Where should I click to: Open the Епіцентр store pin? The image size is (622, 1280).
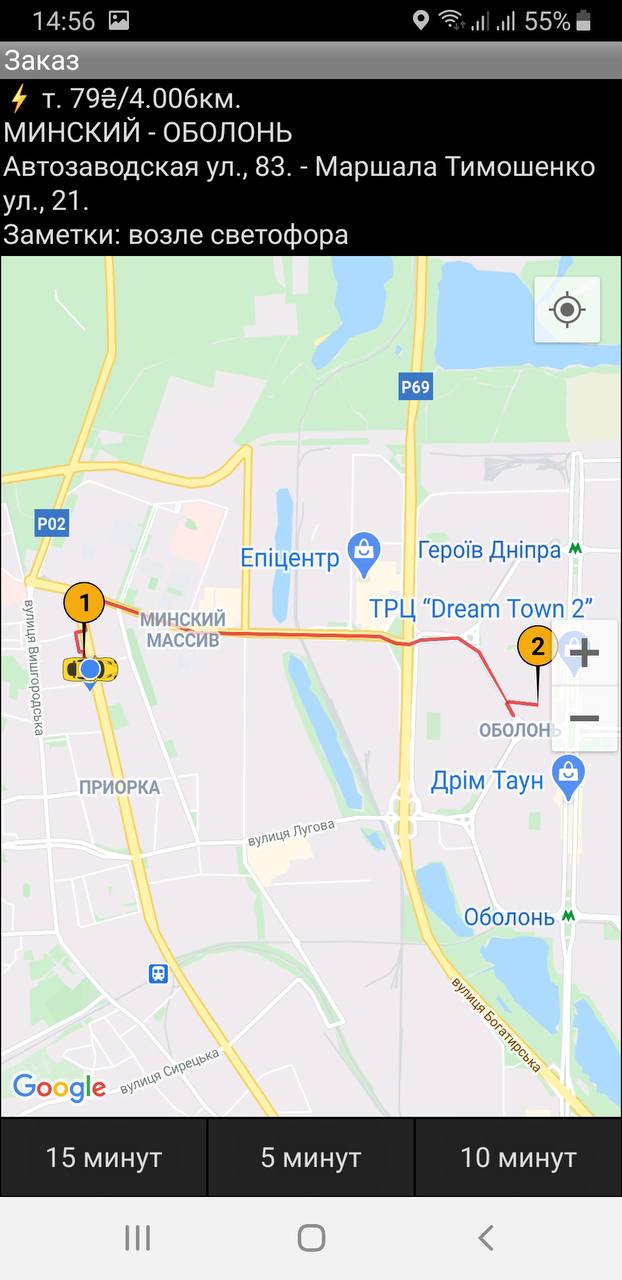pyautogui.click(x=362, y=549)
